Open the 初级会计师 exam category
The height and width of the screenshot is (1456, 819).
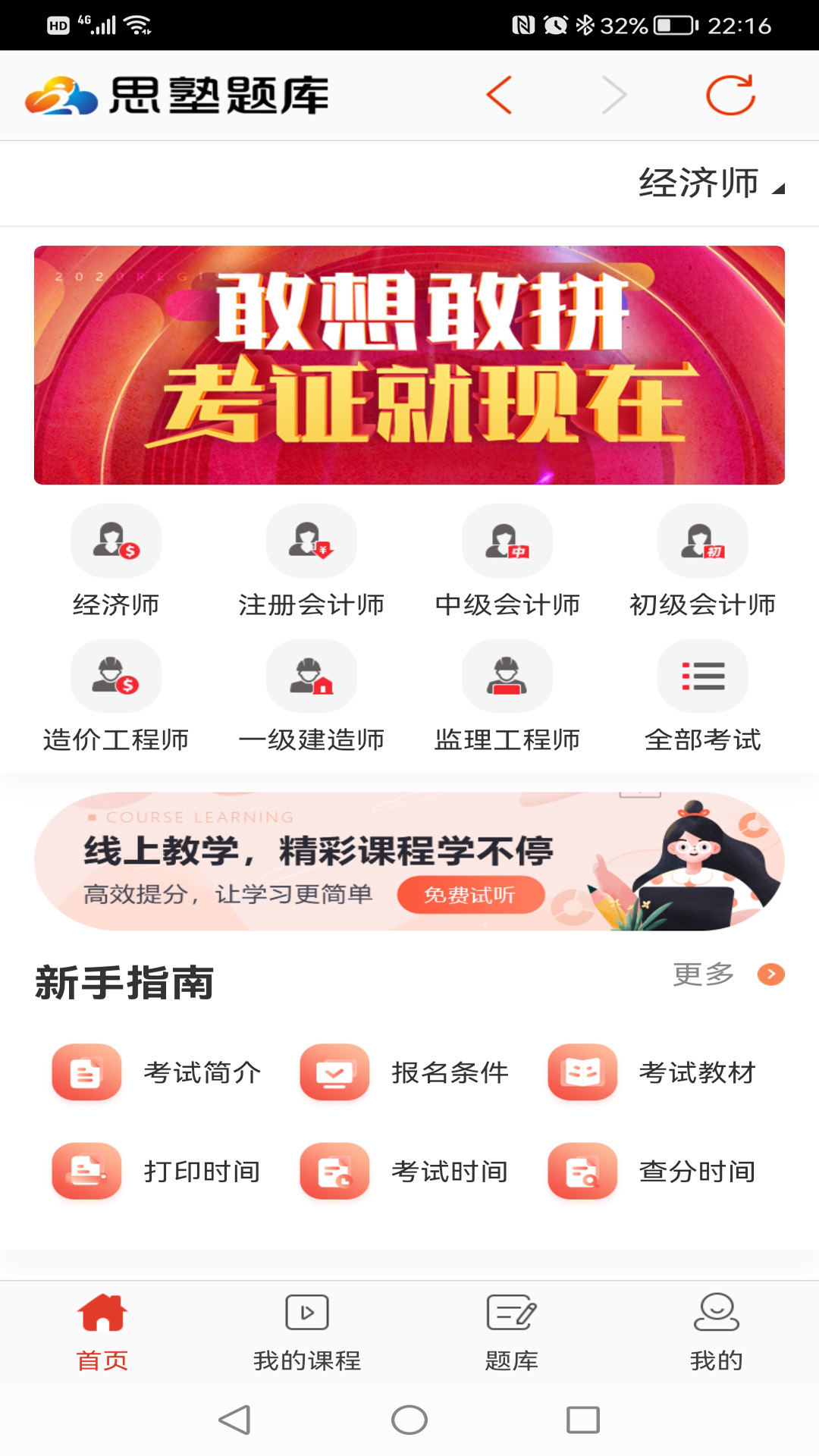point(702,562)
